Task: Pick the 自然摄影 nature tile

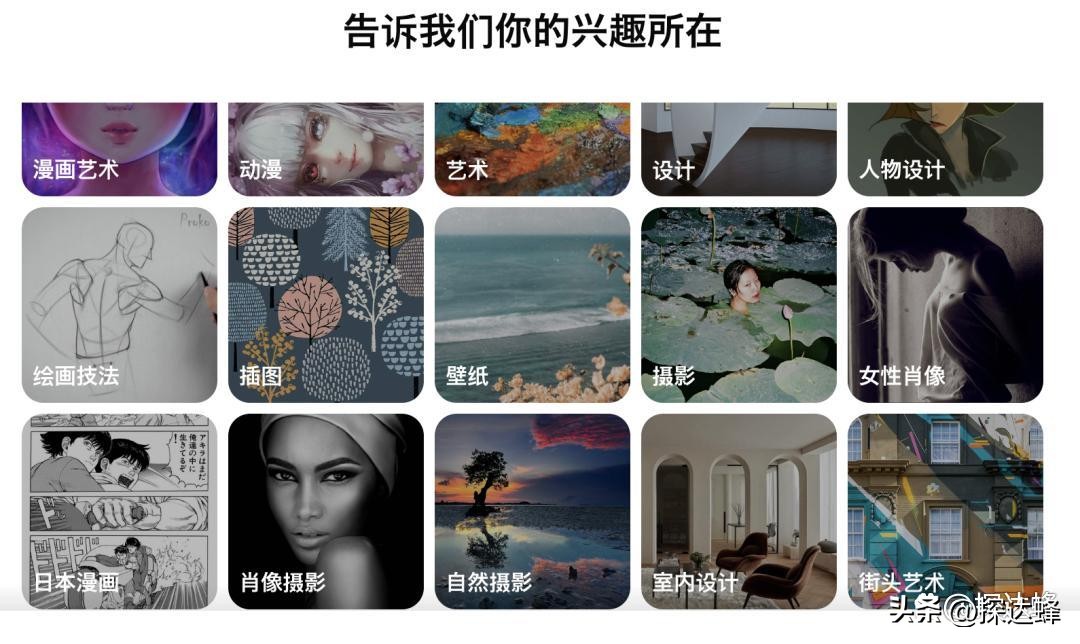Action: pyautogui.click(x=532, y=510)
